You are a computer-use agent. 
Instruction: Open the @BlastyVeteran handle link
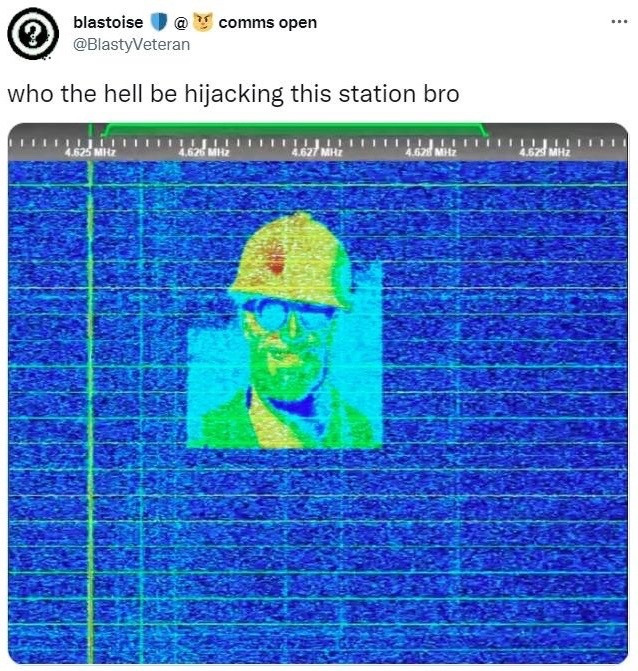132,44
